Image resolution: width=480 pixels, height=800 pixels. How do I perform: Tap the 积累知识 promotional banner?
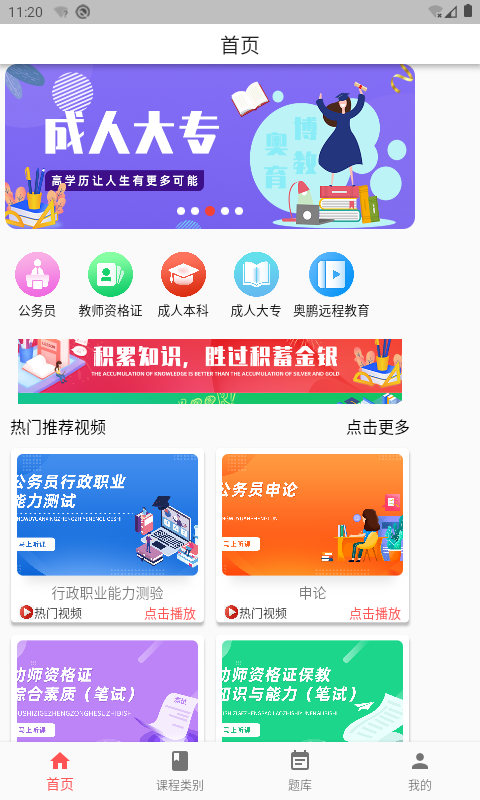coord(210,371)
